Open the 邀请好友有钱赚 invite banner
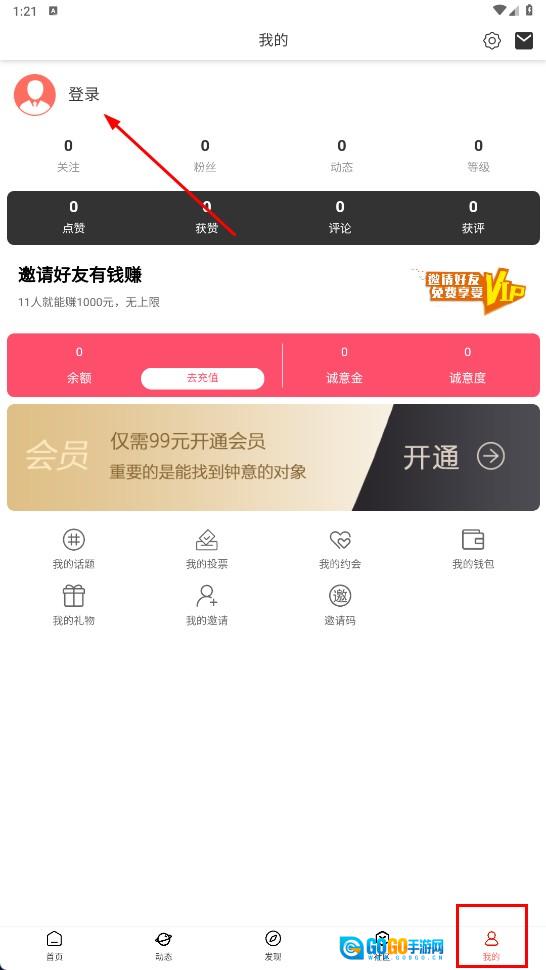Image resolution: width=546 pixels, height=970 pixels. pyautogui.click(x=273, y=289)
